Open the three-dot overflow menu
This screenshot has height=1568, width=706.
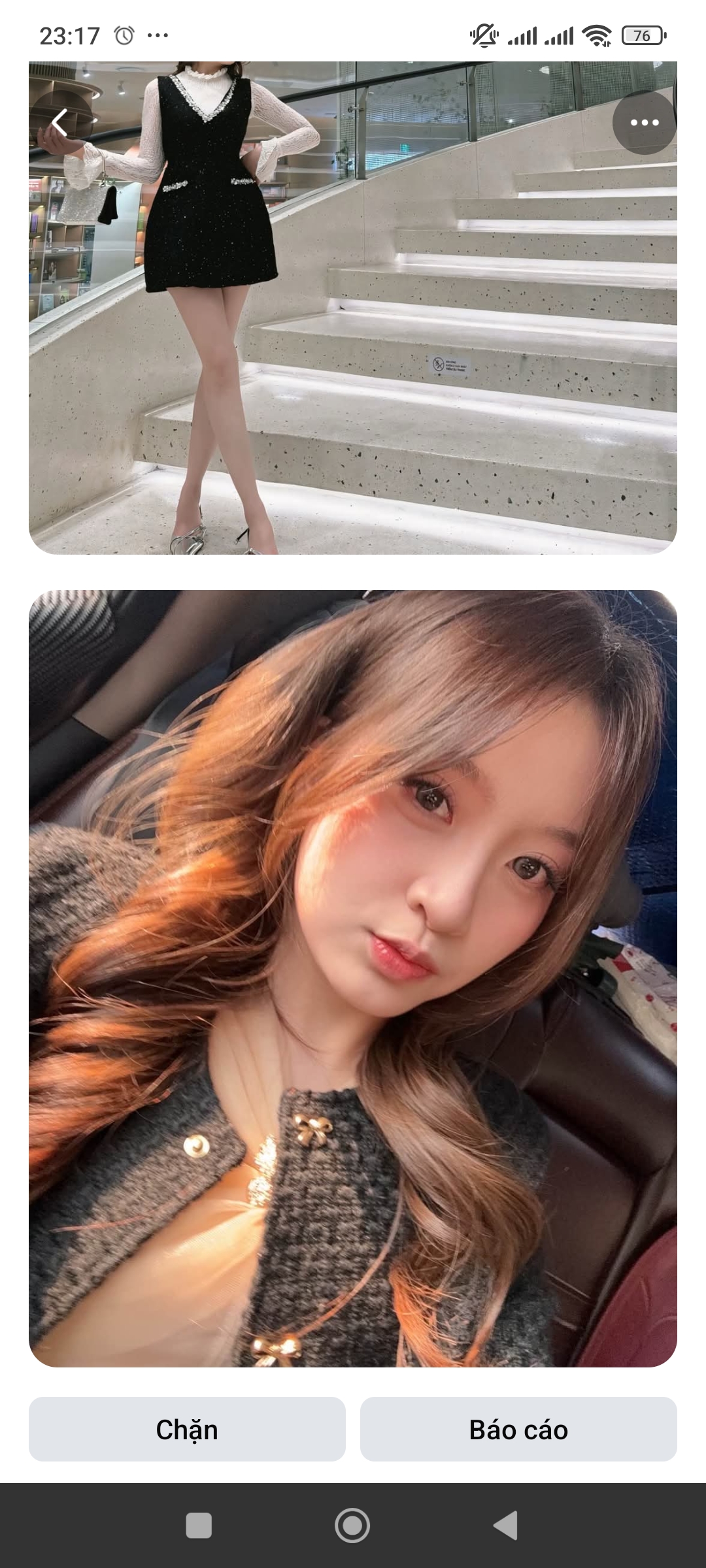(x=644, y=122)
